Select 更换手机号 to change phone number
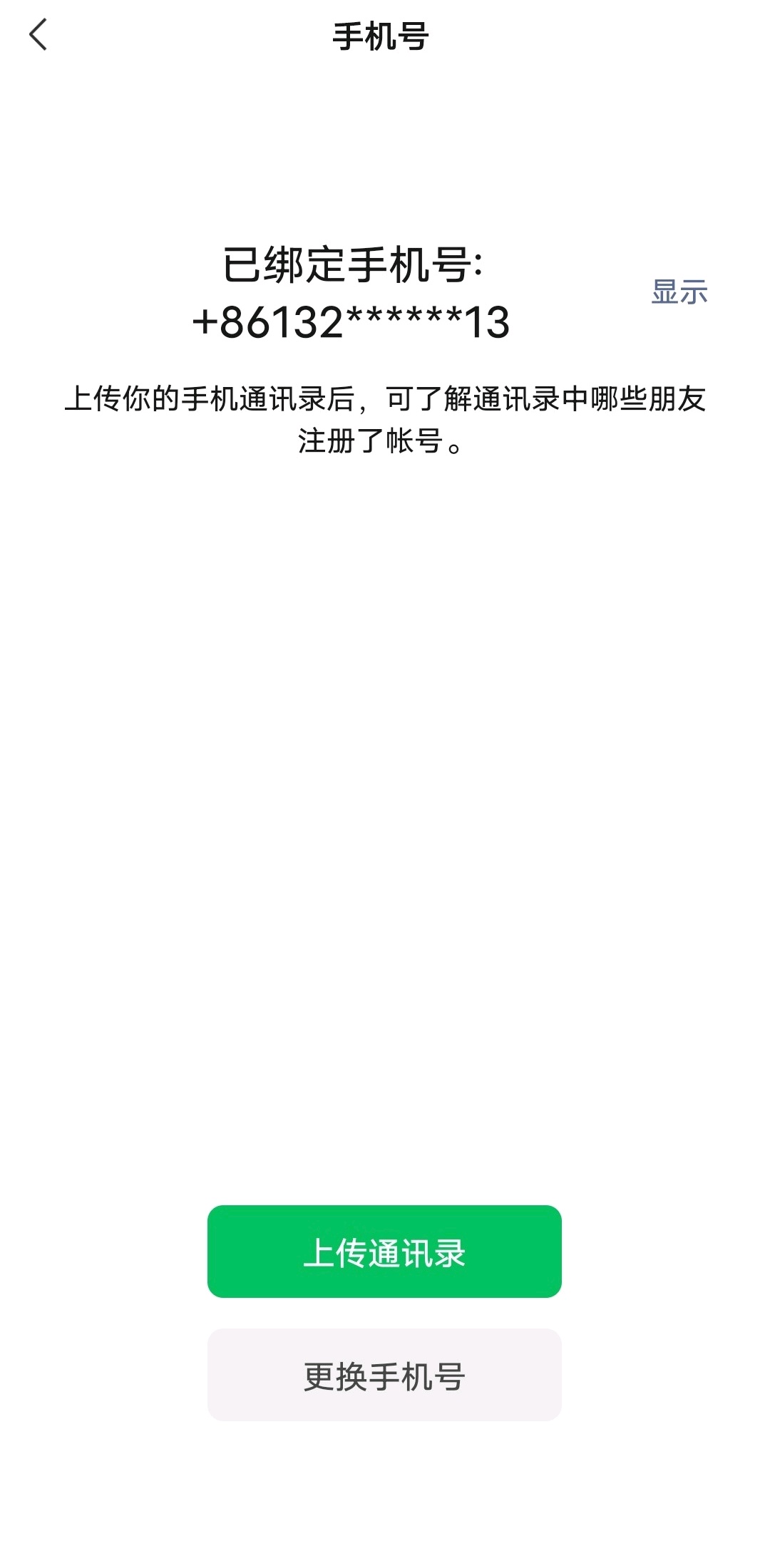This screenshot has height=1568, width=770. click(384, 1375)
